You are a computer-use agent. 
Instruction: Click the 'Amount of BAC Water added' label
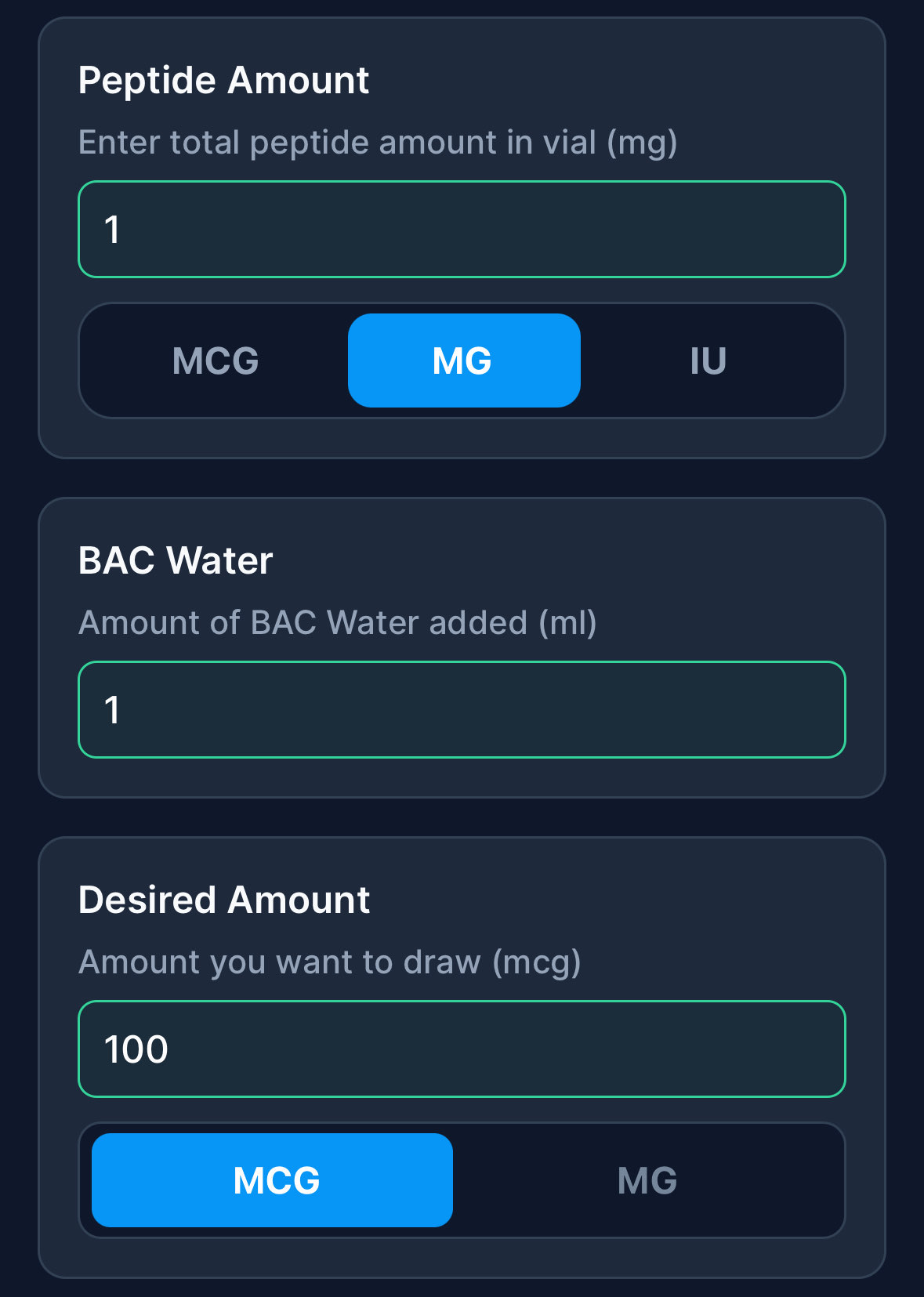[339, 621]
